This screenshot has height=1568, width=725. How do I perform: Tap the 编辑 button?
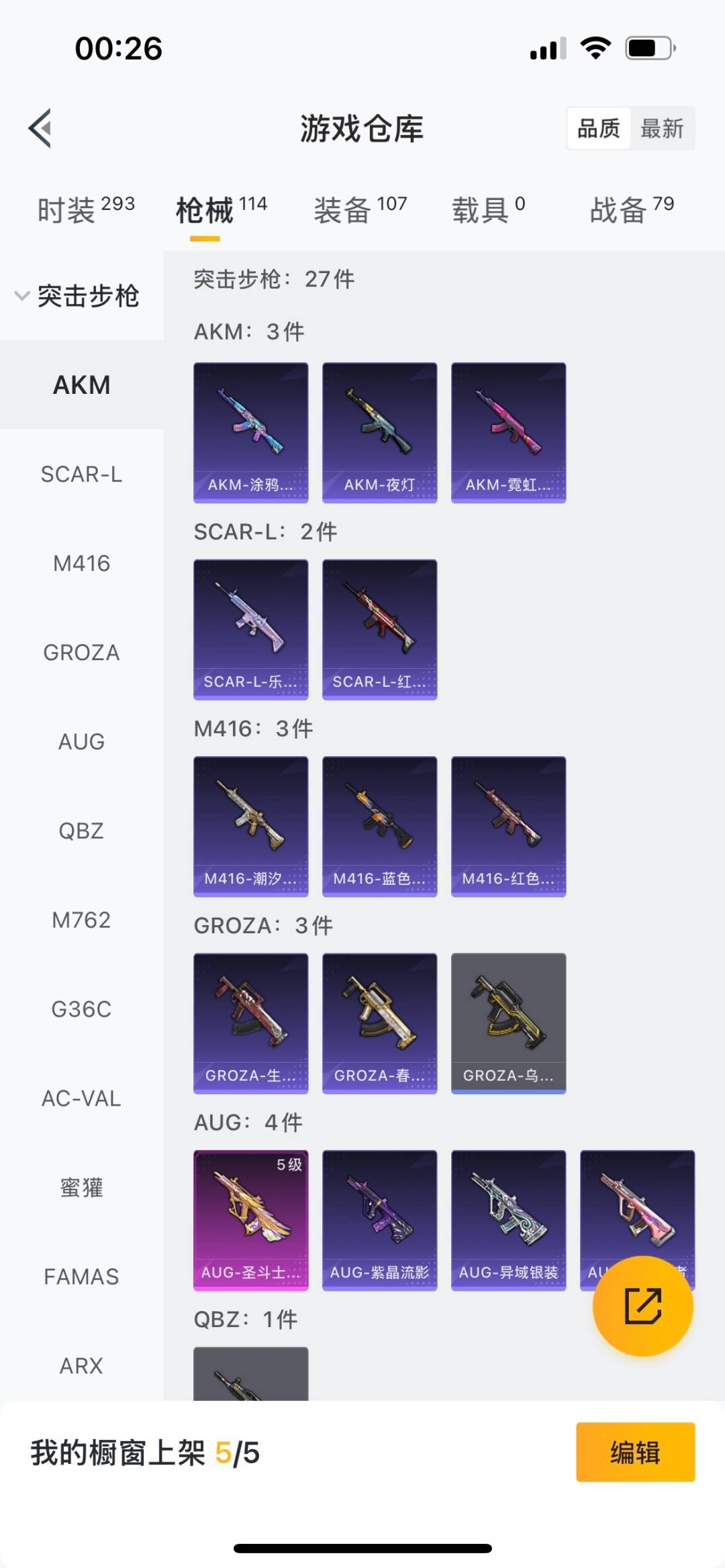pyautogui.click(x=635, y=1452)
